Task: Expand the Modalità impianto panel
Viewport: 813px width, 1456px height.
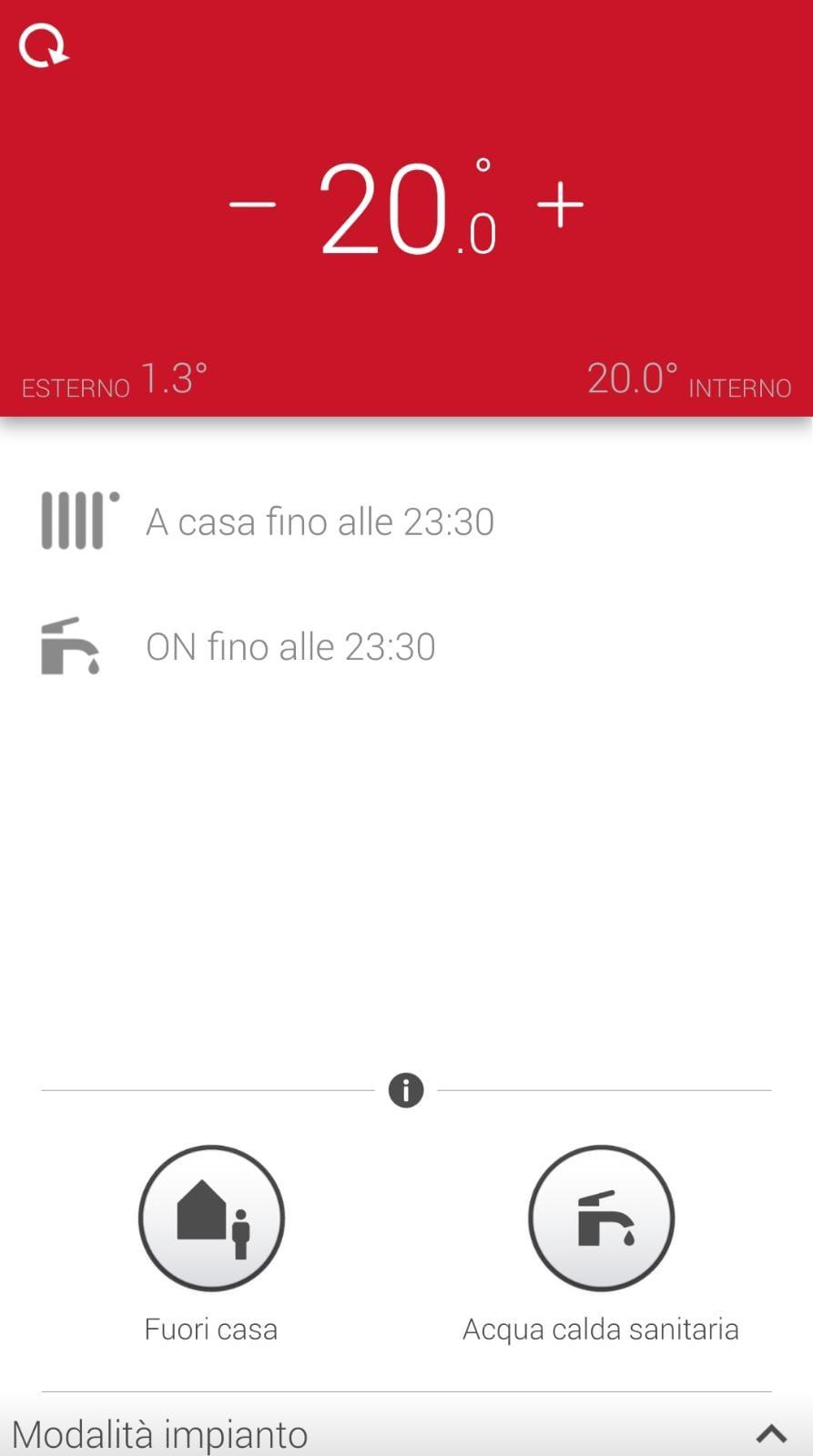Action: pos(406,1433)
